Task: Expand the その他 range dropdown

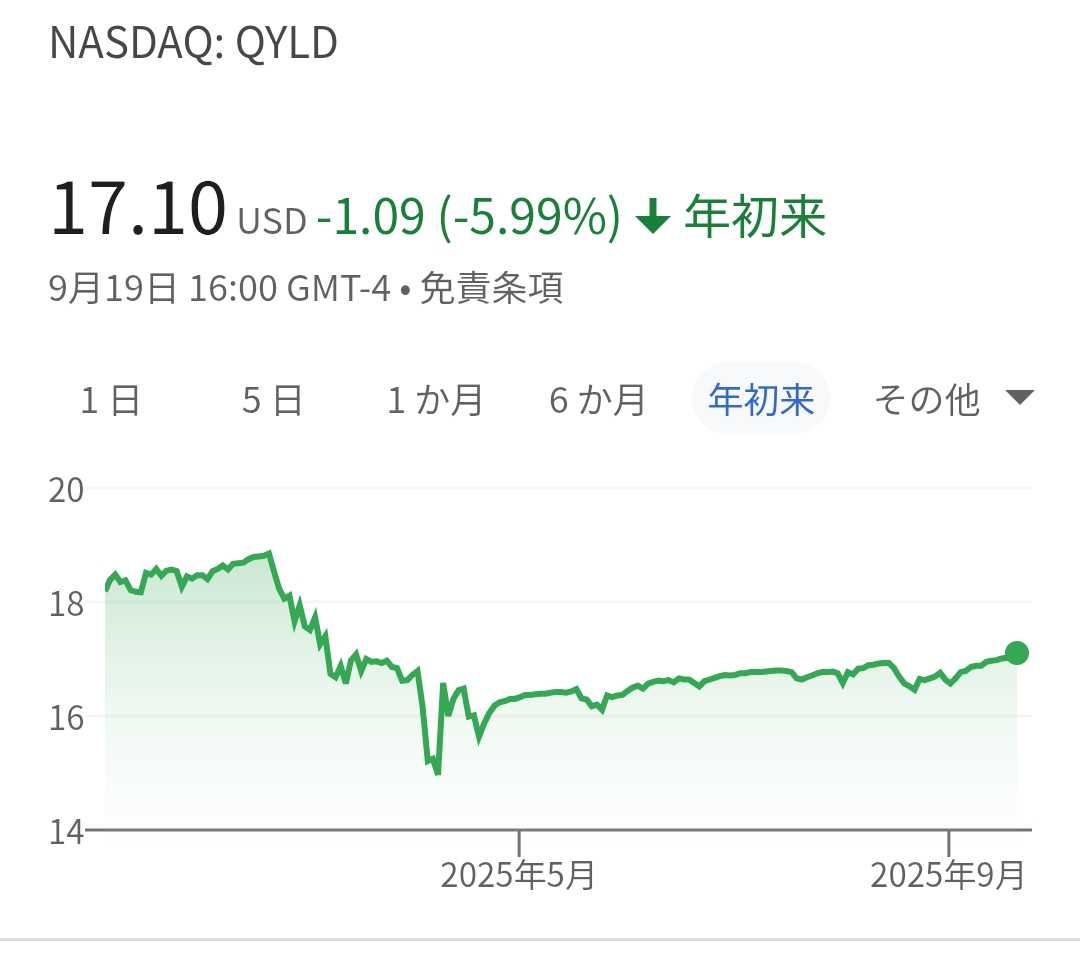Action: pos(954,400)
